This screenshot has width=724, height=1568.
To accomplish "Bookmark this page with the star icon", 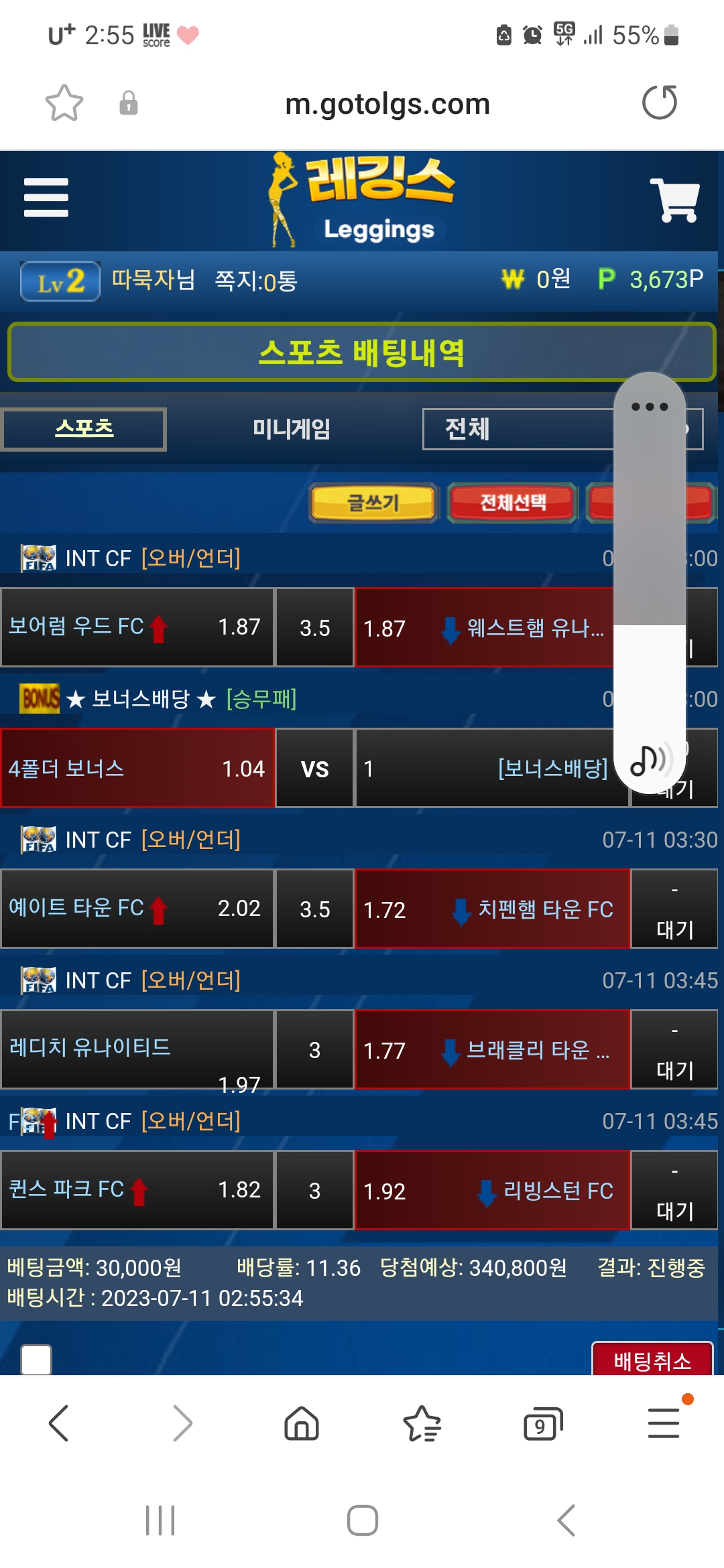I will [x=64, y=103].
